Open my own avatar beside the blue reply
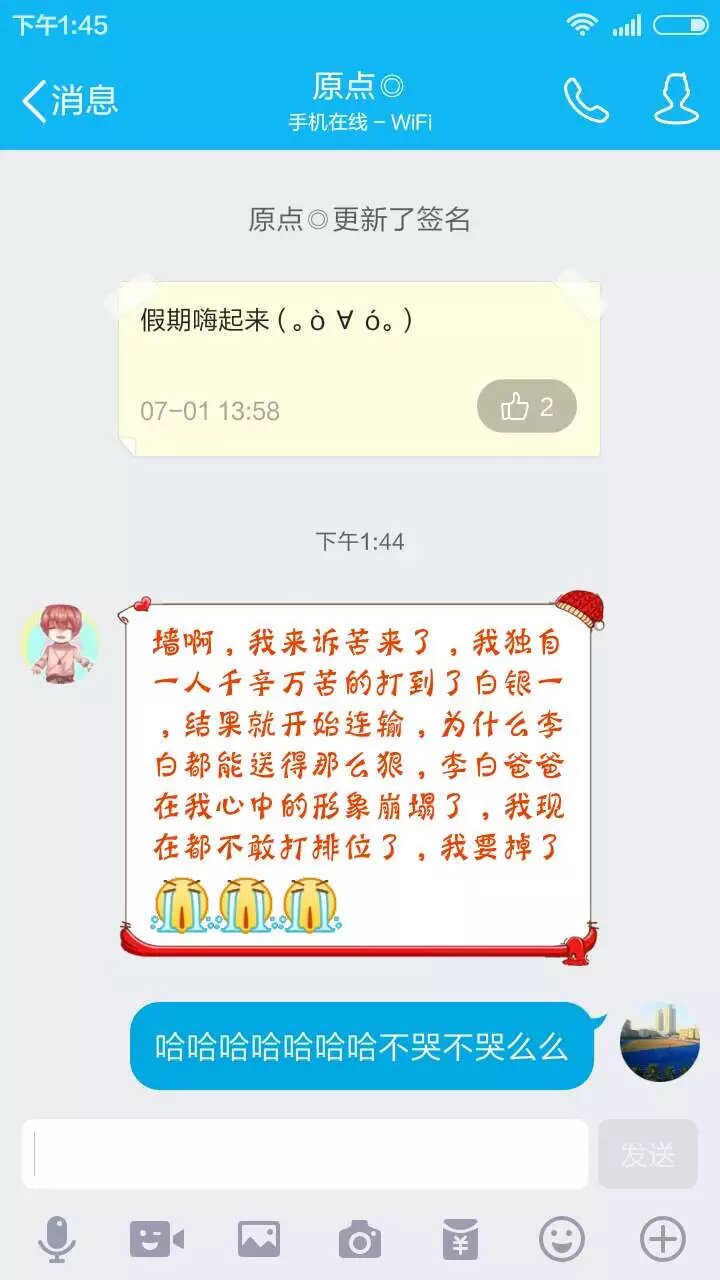 (x=660, y=1043)
